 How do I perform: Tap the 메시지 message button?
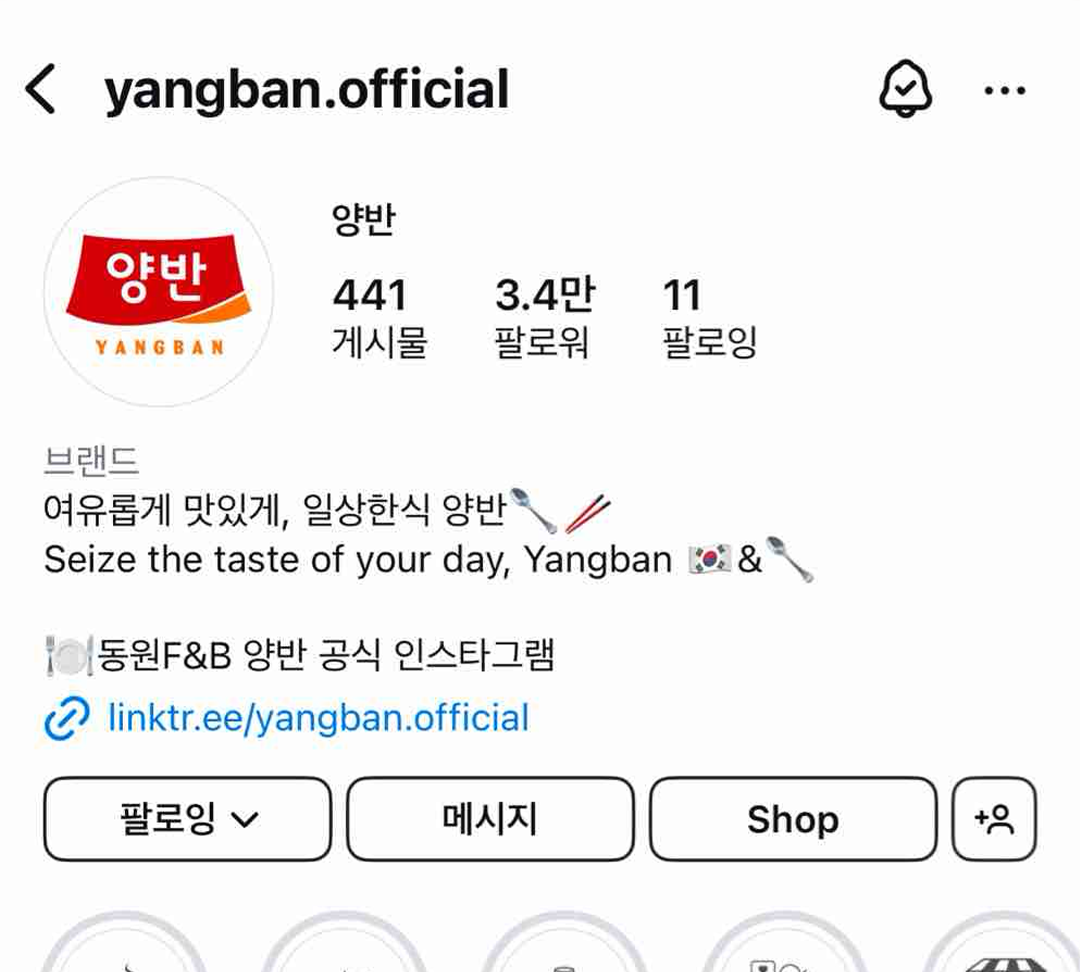click(490, 819)
